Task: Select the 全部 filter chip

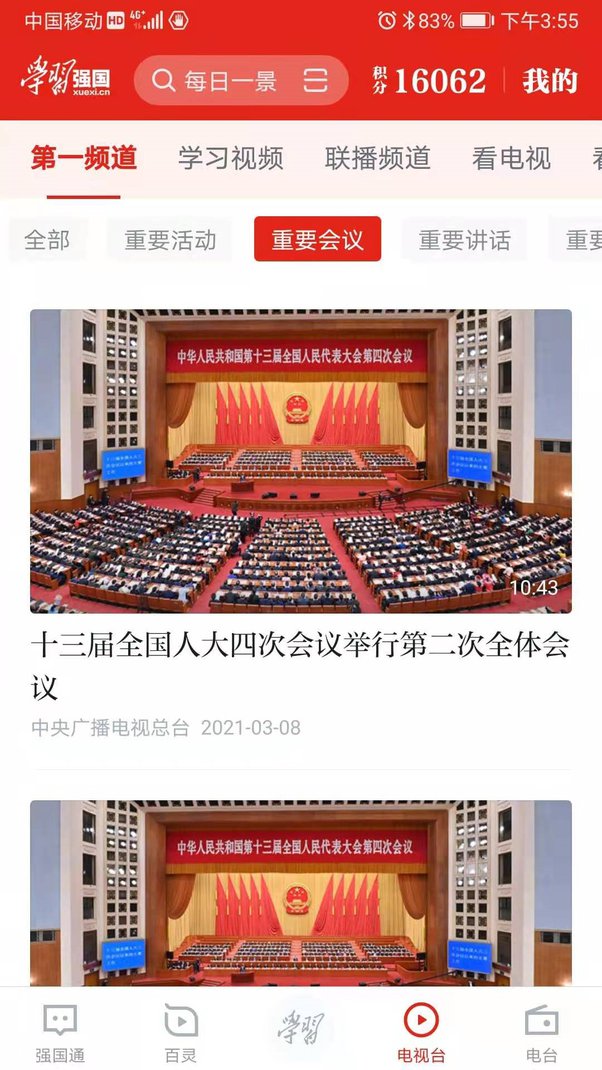Action: tap(47, 240)
